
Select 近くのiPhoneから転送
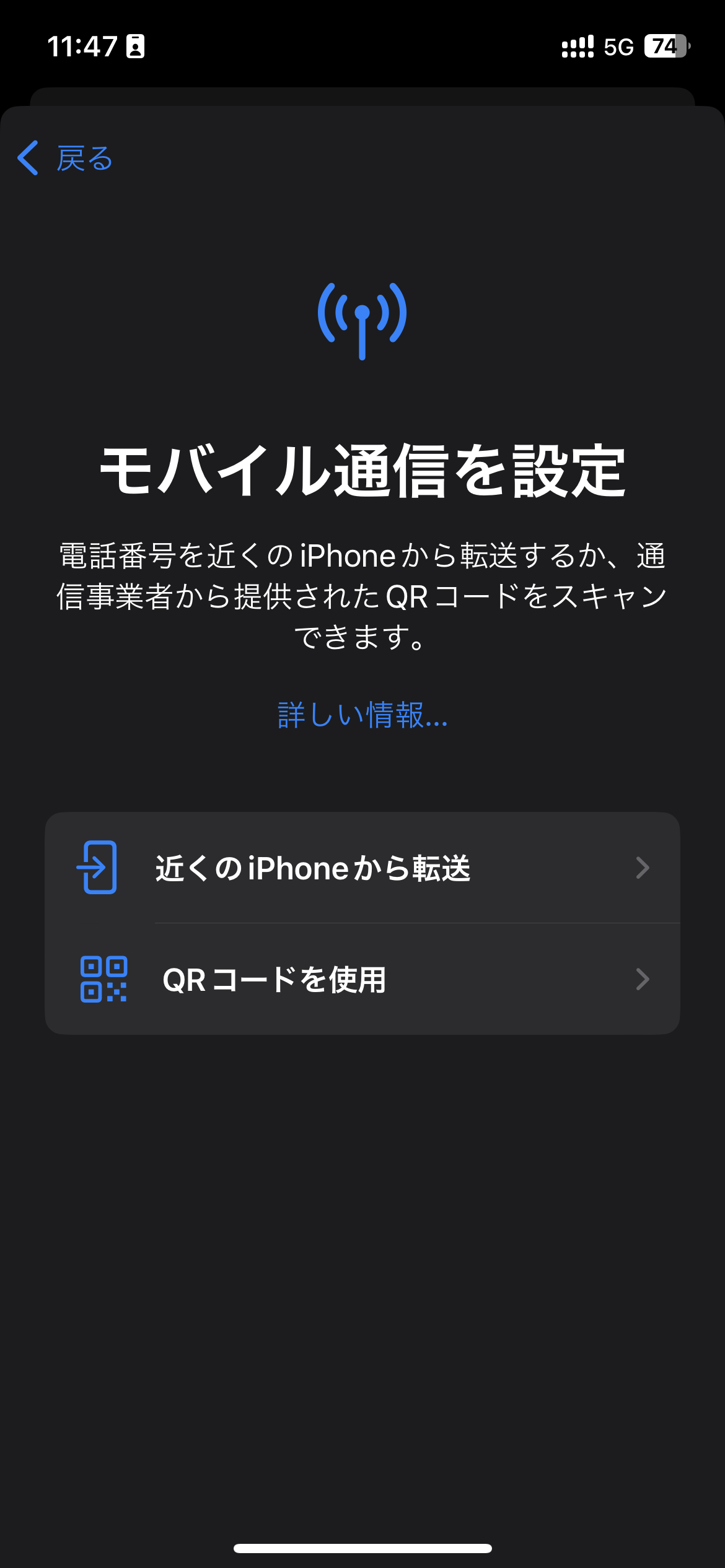click(362, 868)
